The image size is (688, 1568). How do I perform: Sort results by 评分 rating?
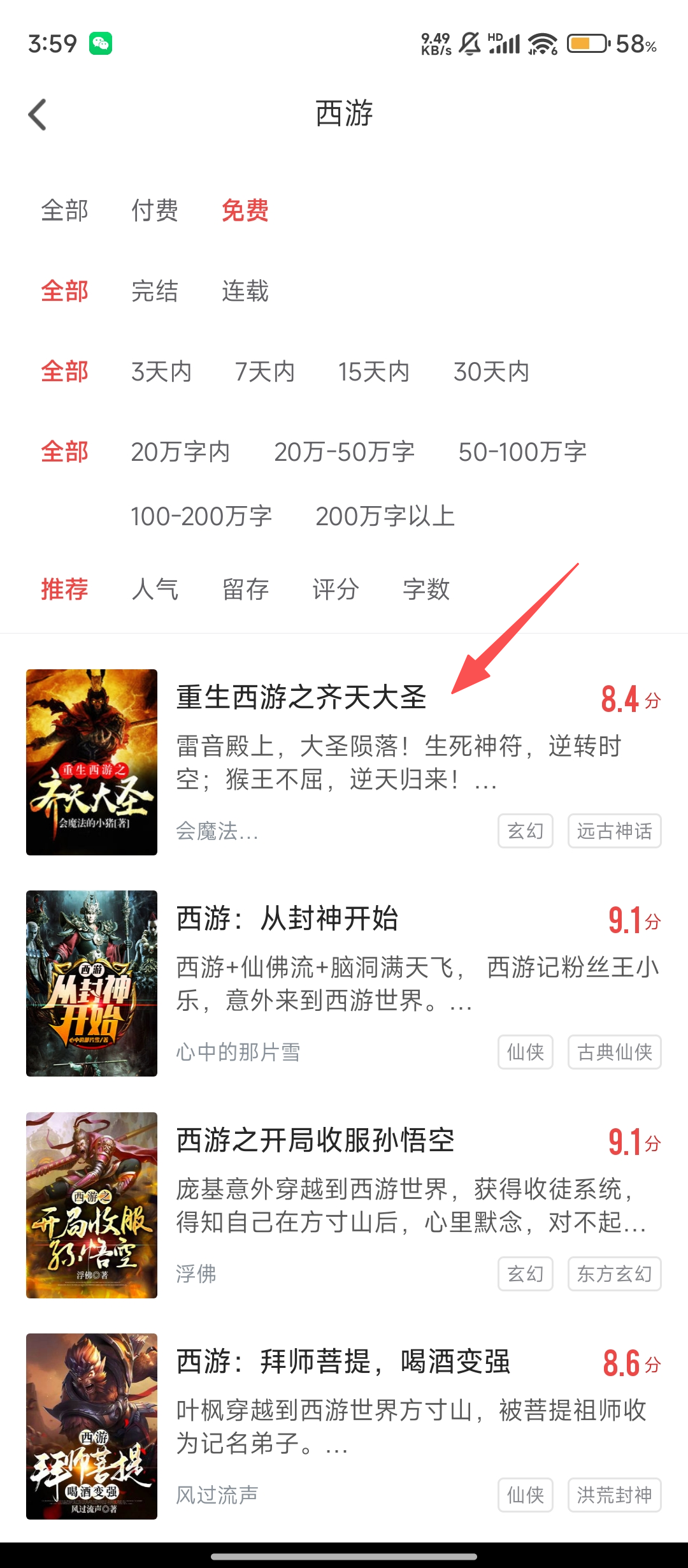click(x=336, y=589)
